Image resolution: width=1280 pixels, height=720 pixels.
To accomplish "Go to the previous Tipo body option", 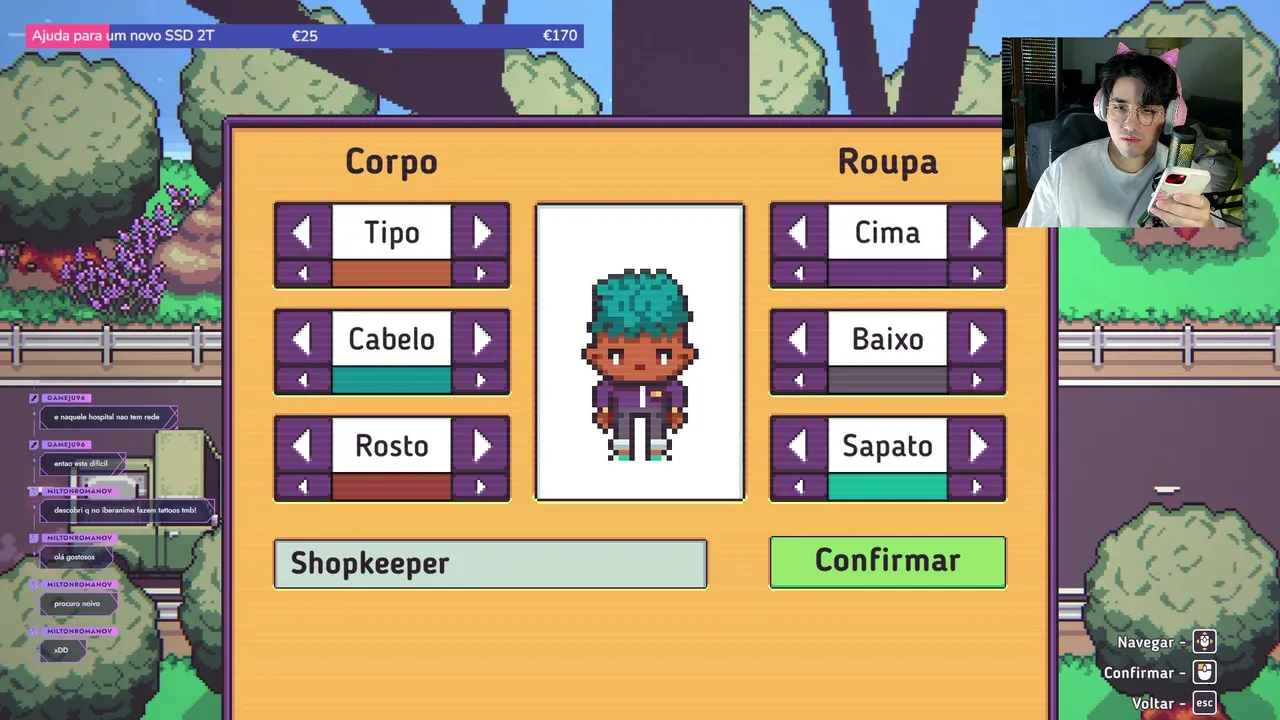I will click(x=302, y=233).
